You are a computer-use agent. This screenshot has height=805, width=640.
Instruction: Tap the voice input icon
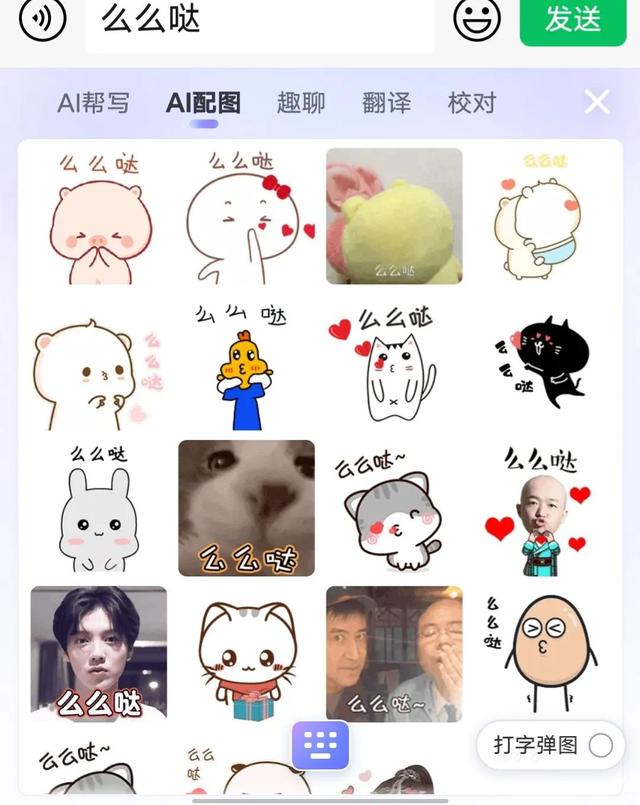(43, 19)
